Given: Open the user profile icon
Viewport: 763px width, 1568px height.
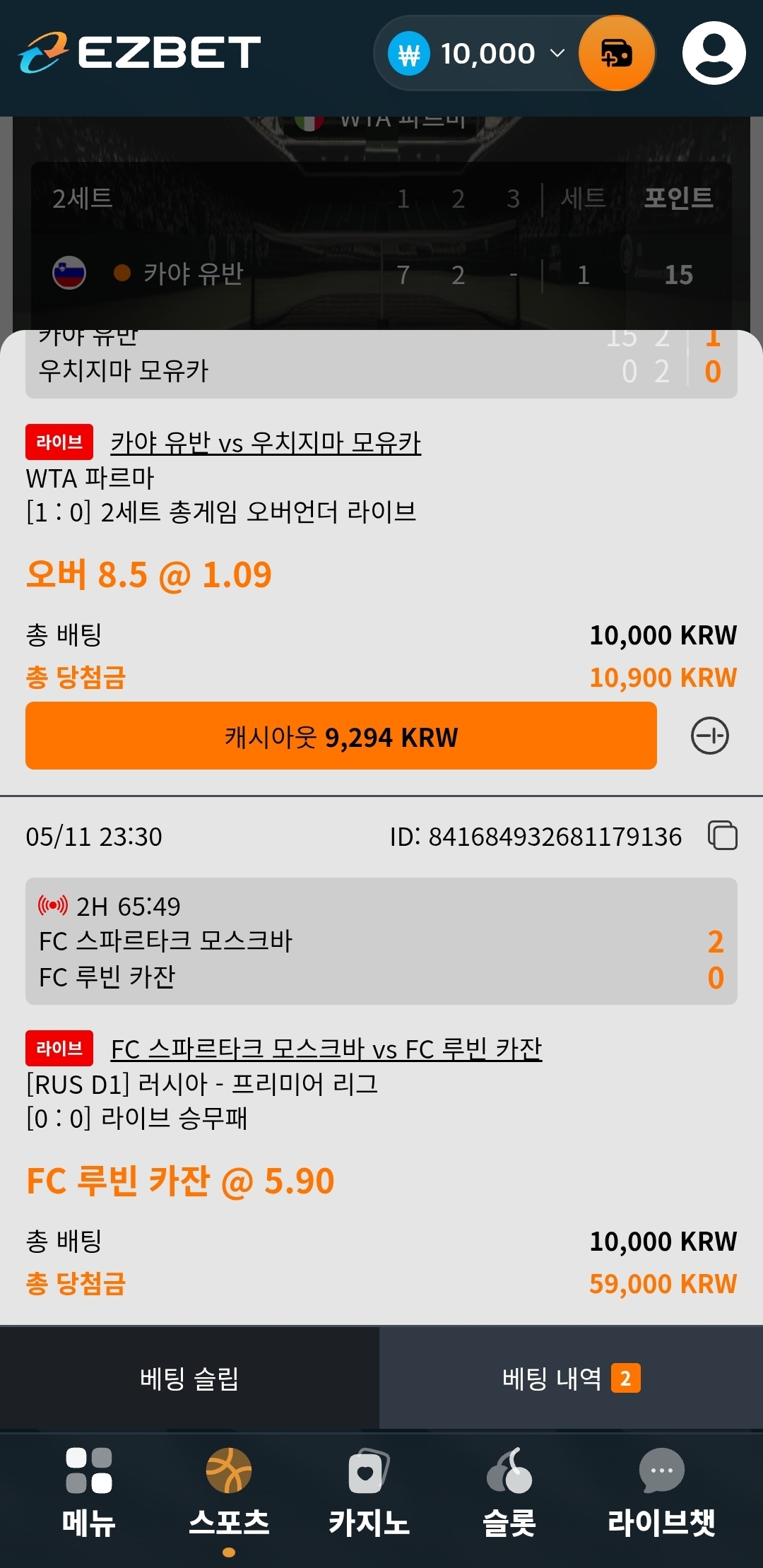Looking at the screenshot, I should coord(714,54).
